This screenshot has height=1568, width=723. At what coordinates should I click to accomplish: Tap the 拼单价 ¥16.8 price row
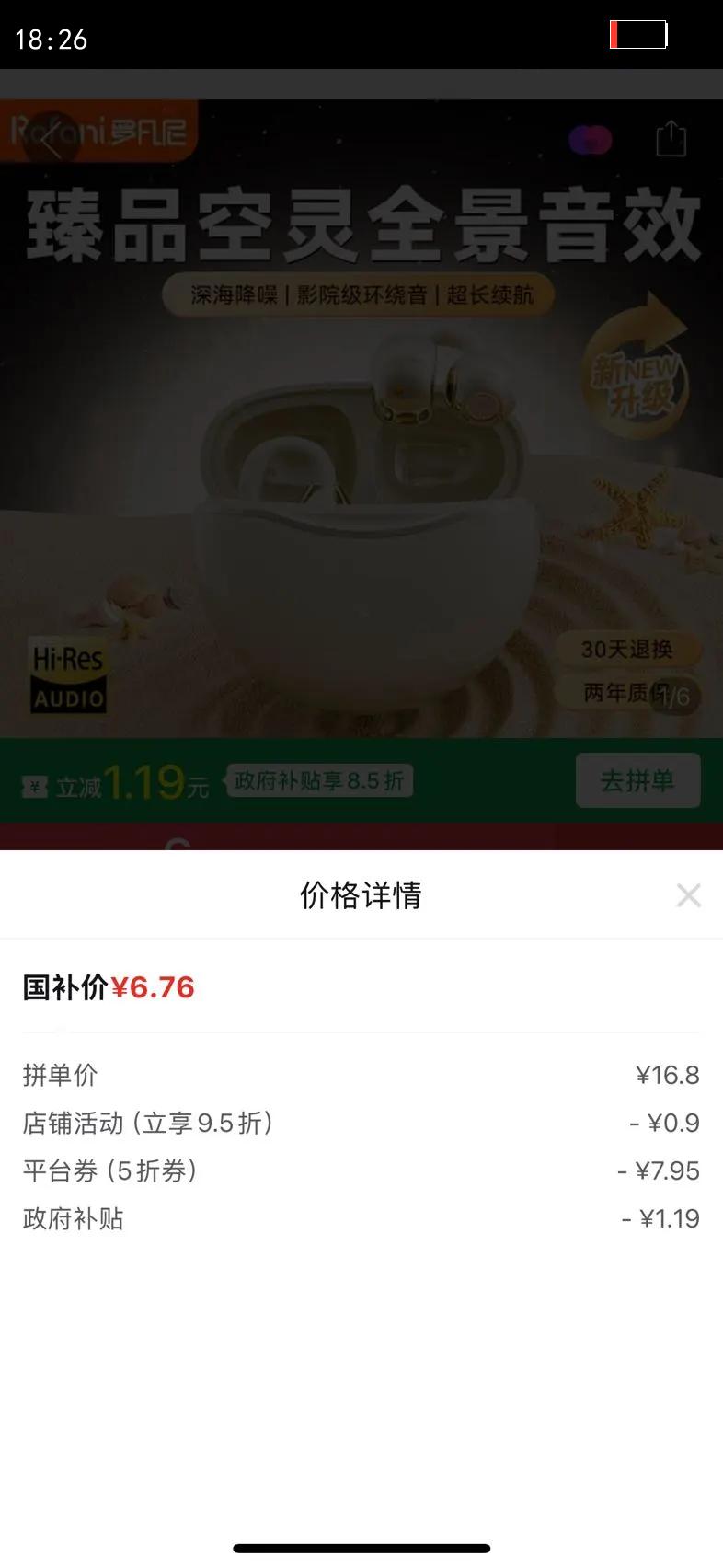click(361, 1076)
